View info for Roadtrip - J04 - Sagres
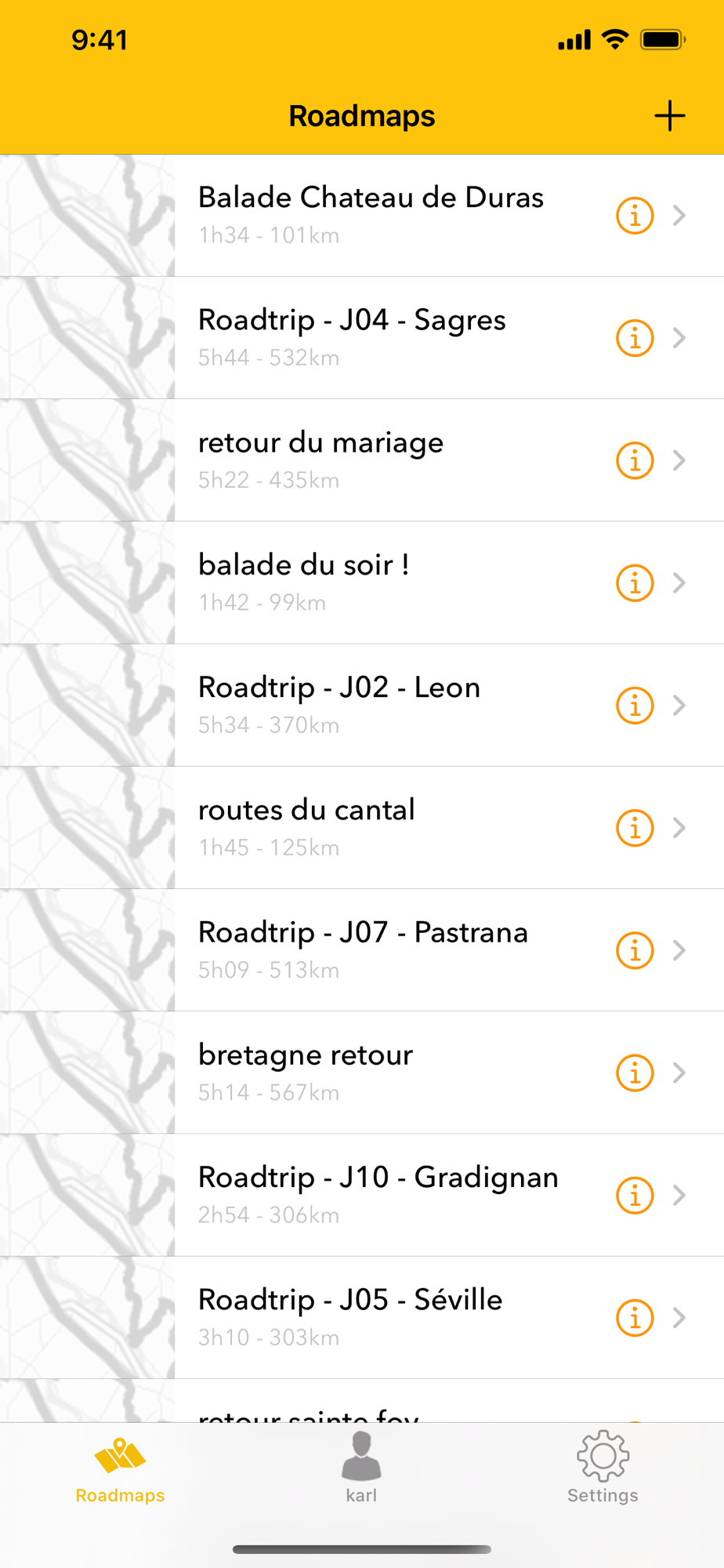 (x=635, y=338)
